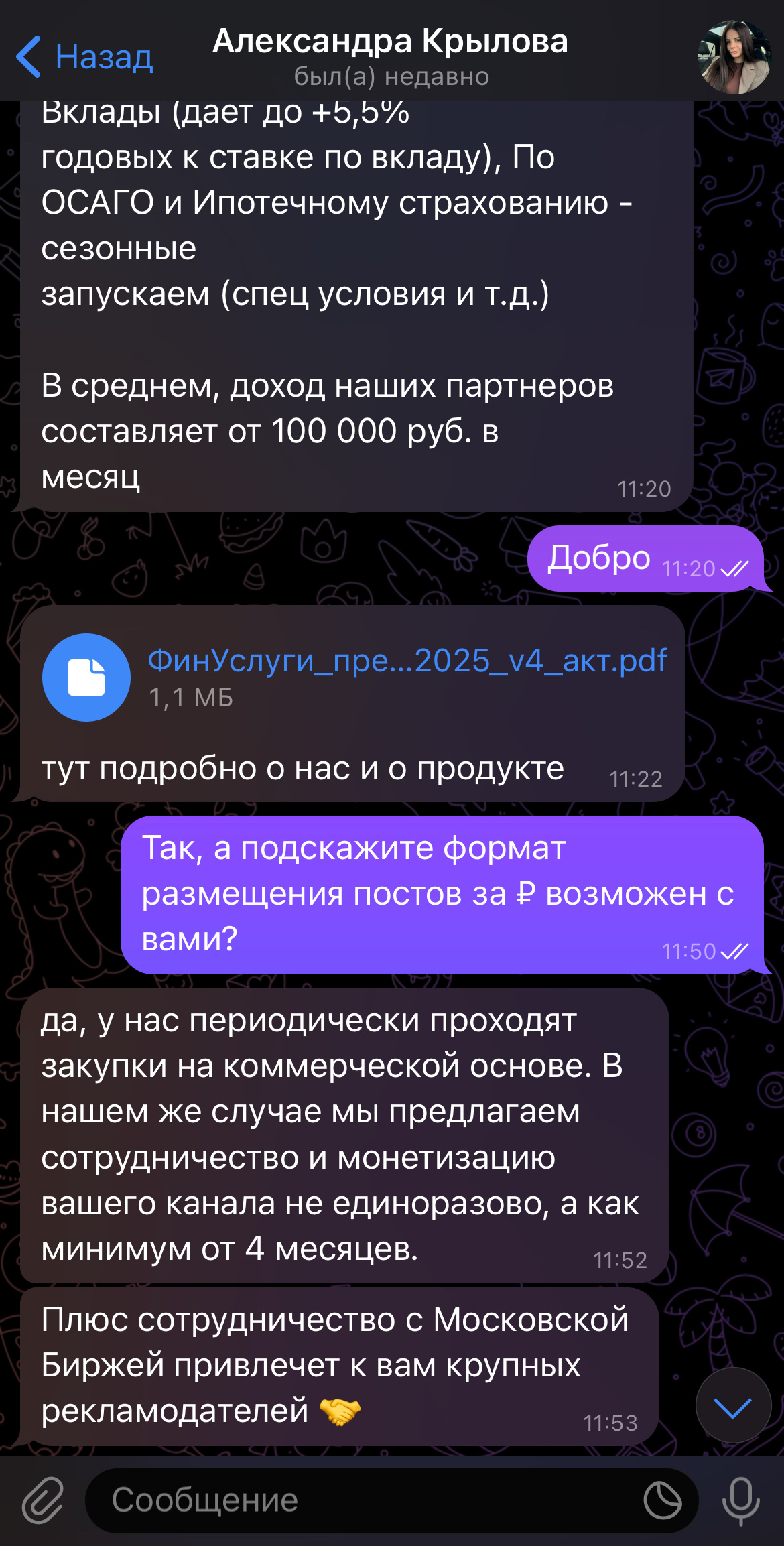
Task: Open the sticker panel icon
Action: (x=663, y=1500)
